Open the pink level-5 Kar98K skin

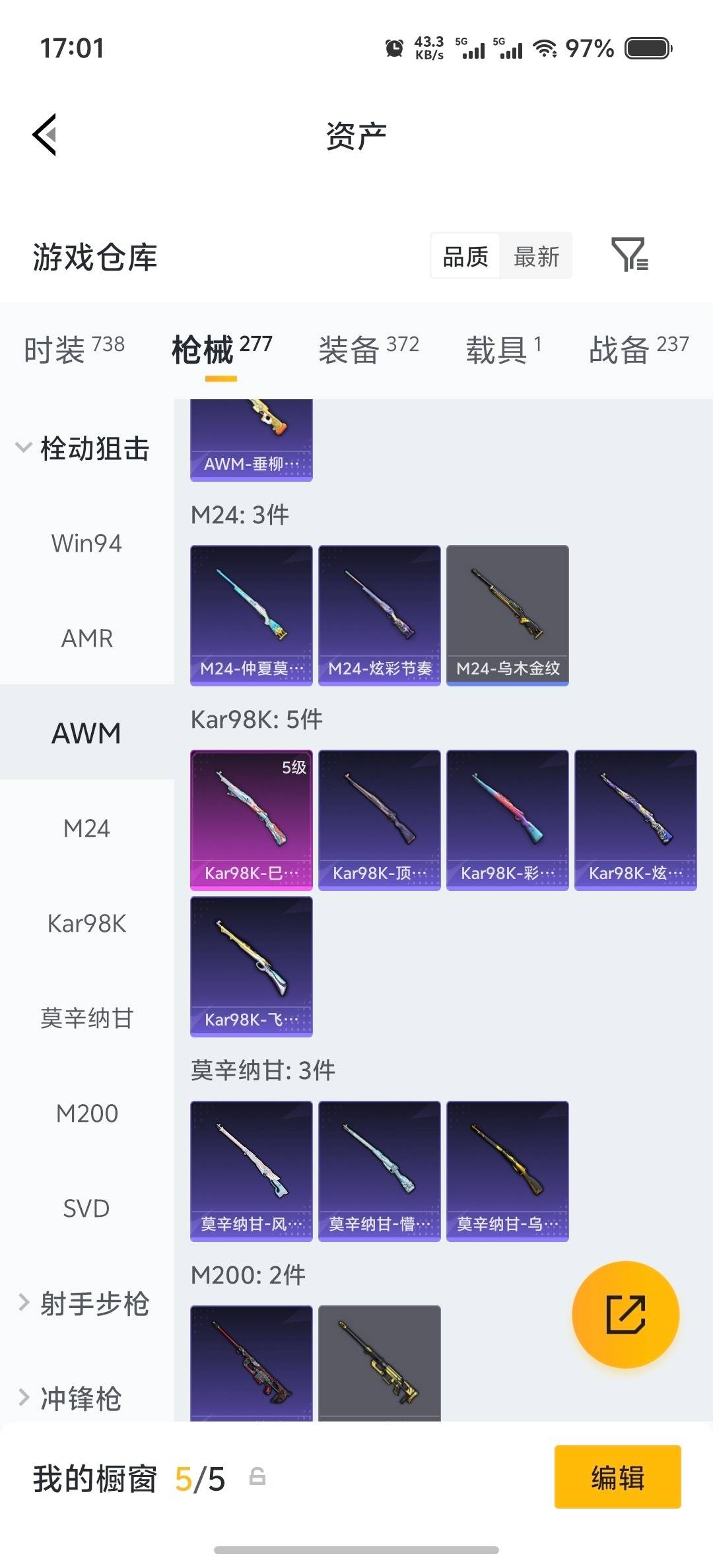point(251,820)
